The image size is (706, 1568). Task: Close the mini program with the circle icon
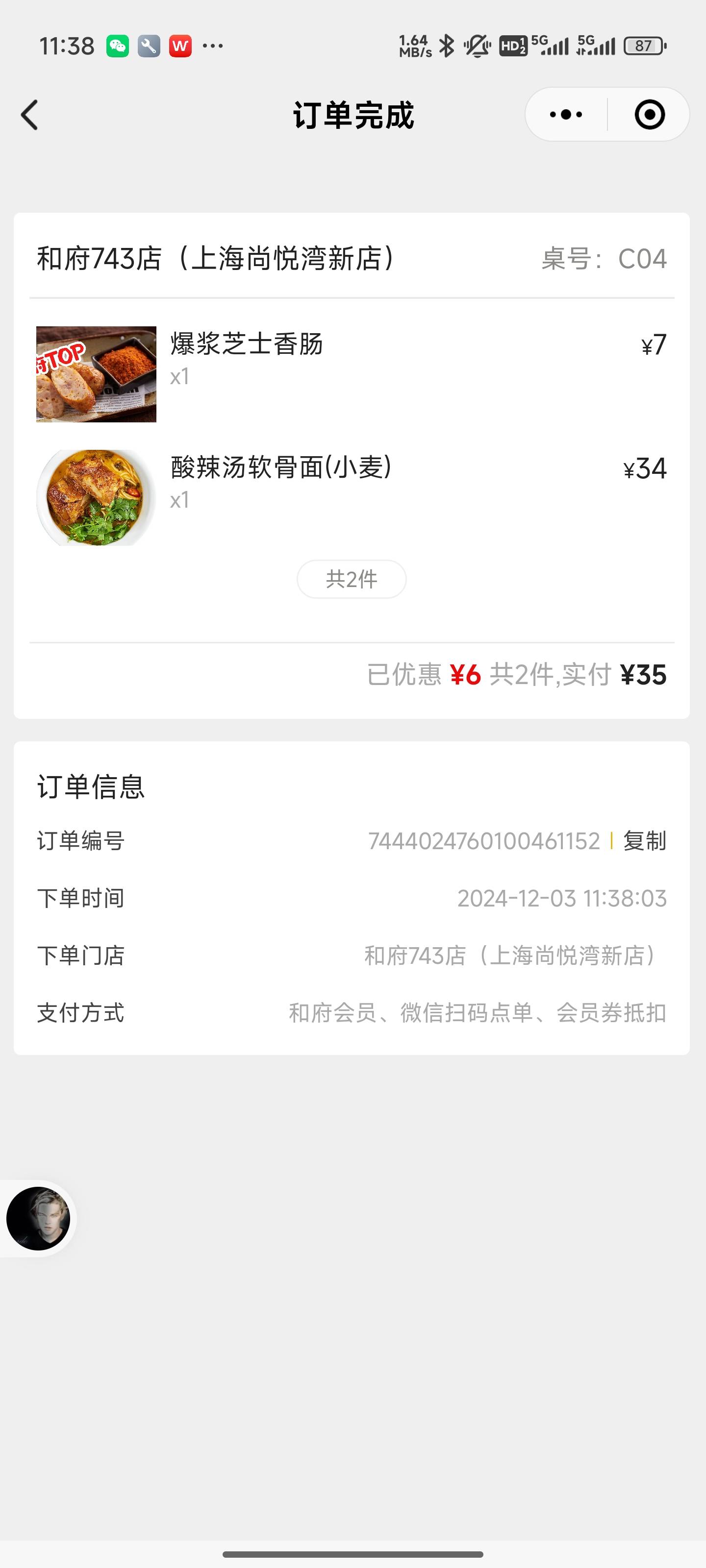click(x=649, y=115)
